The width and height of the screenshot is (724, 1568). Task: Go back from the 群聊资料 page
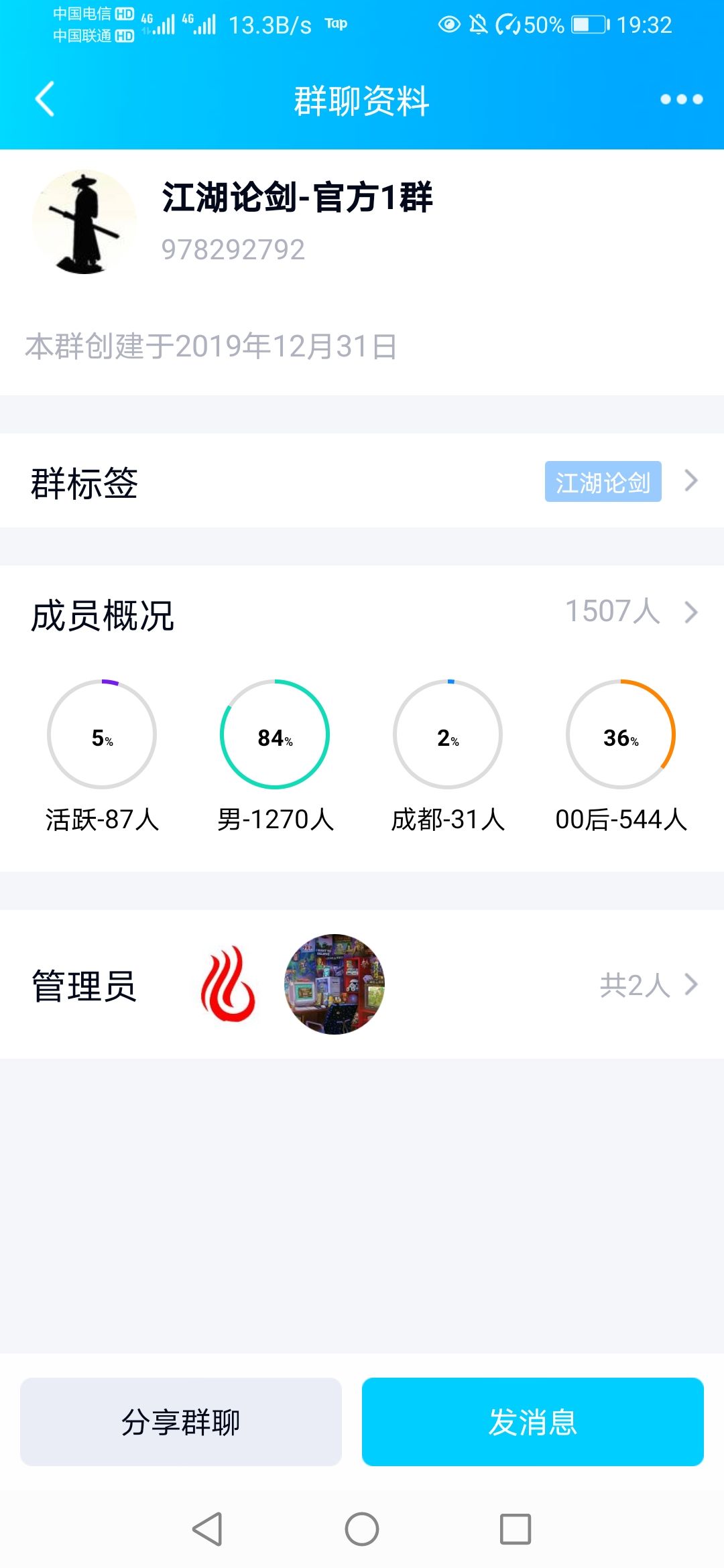coord(44,99)
